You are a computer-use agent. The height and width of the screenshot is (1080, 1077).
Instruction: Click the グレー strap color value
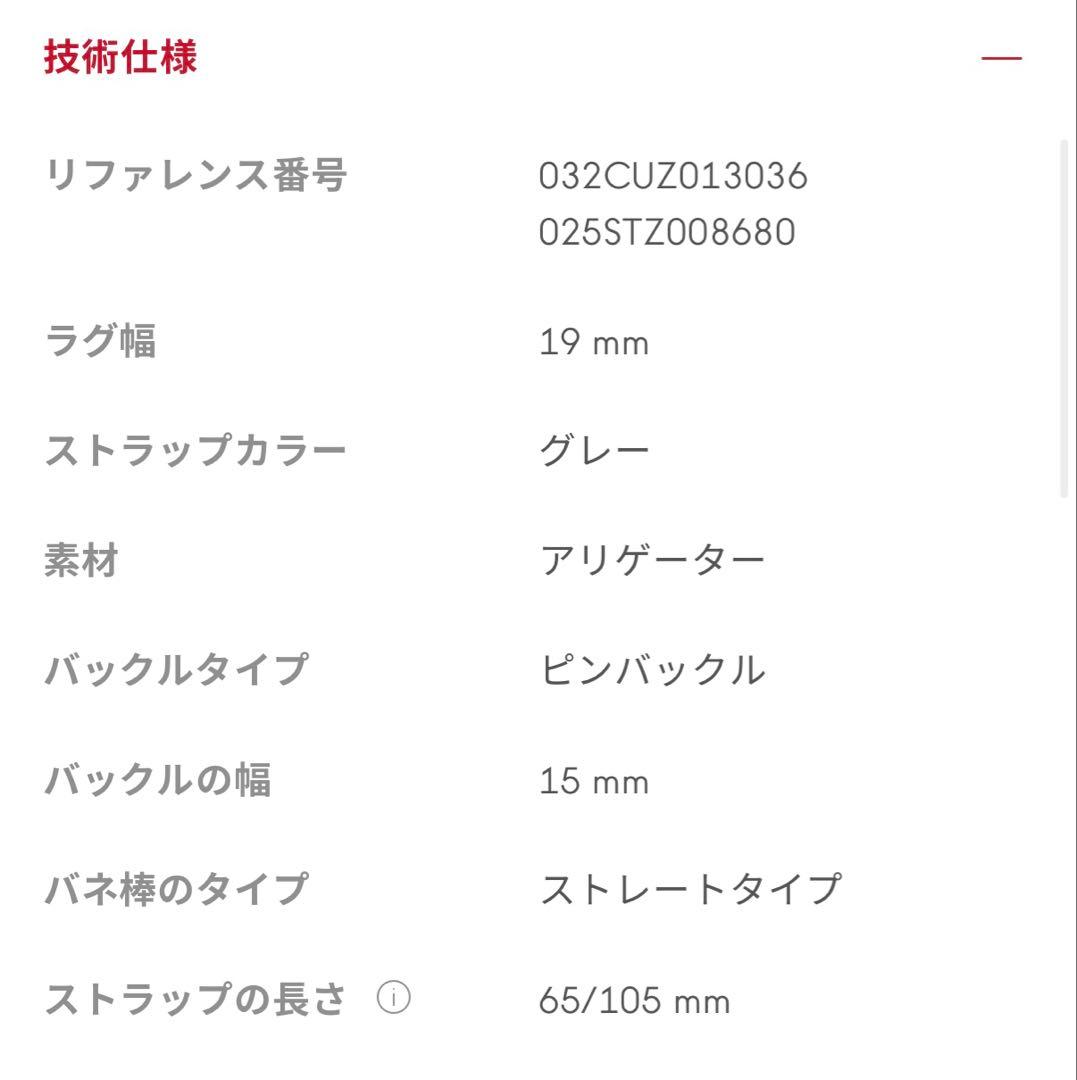tap(595, 449)
